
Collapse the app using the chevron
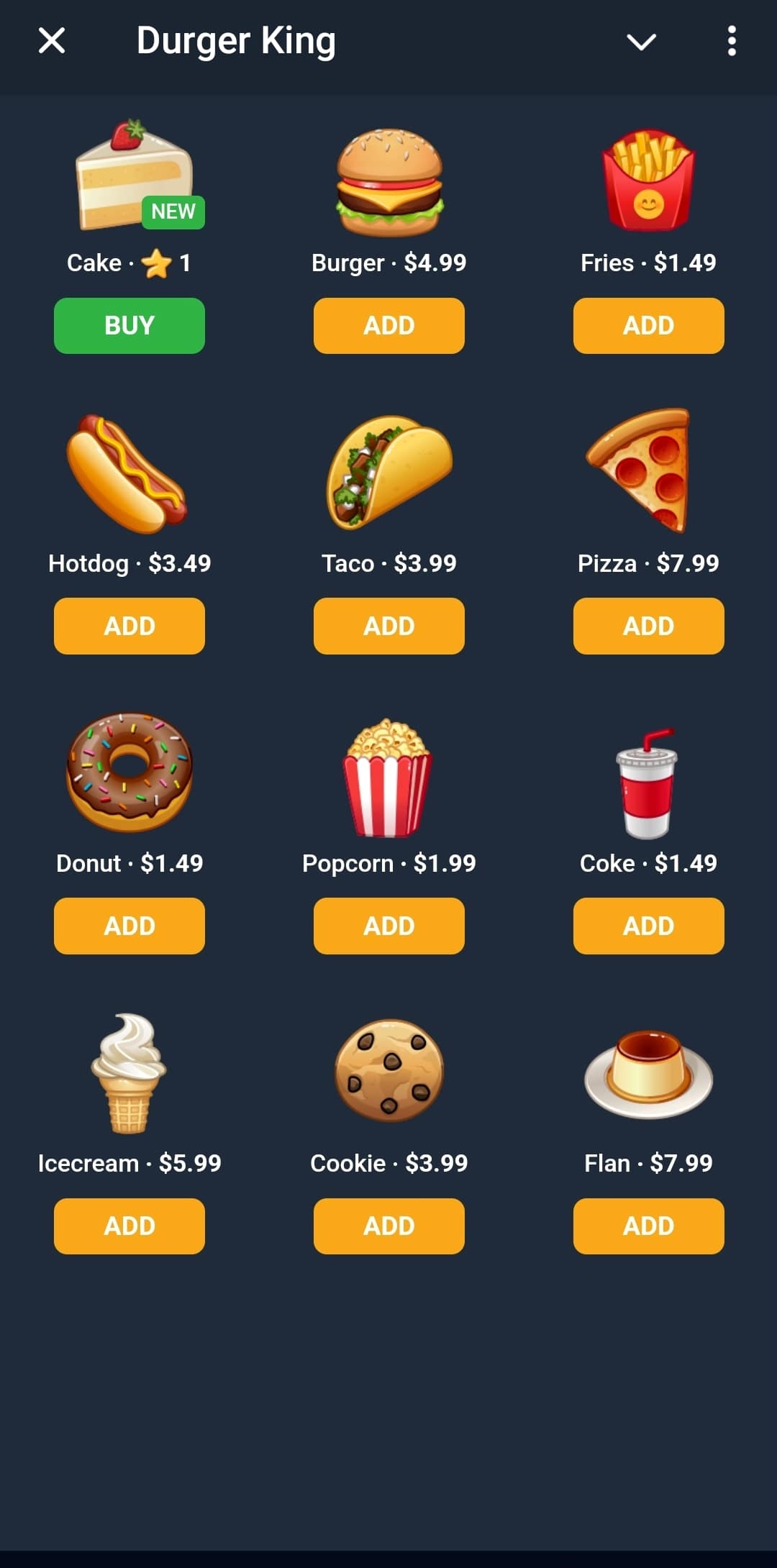coord(641,42)
